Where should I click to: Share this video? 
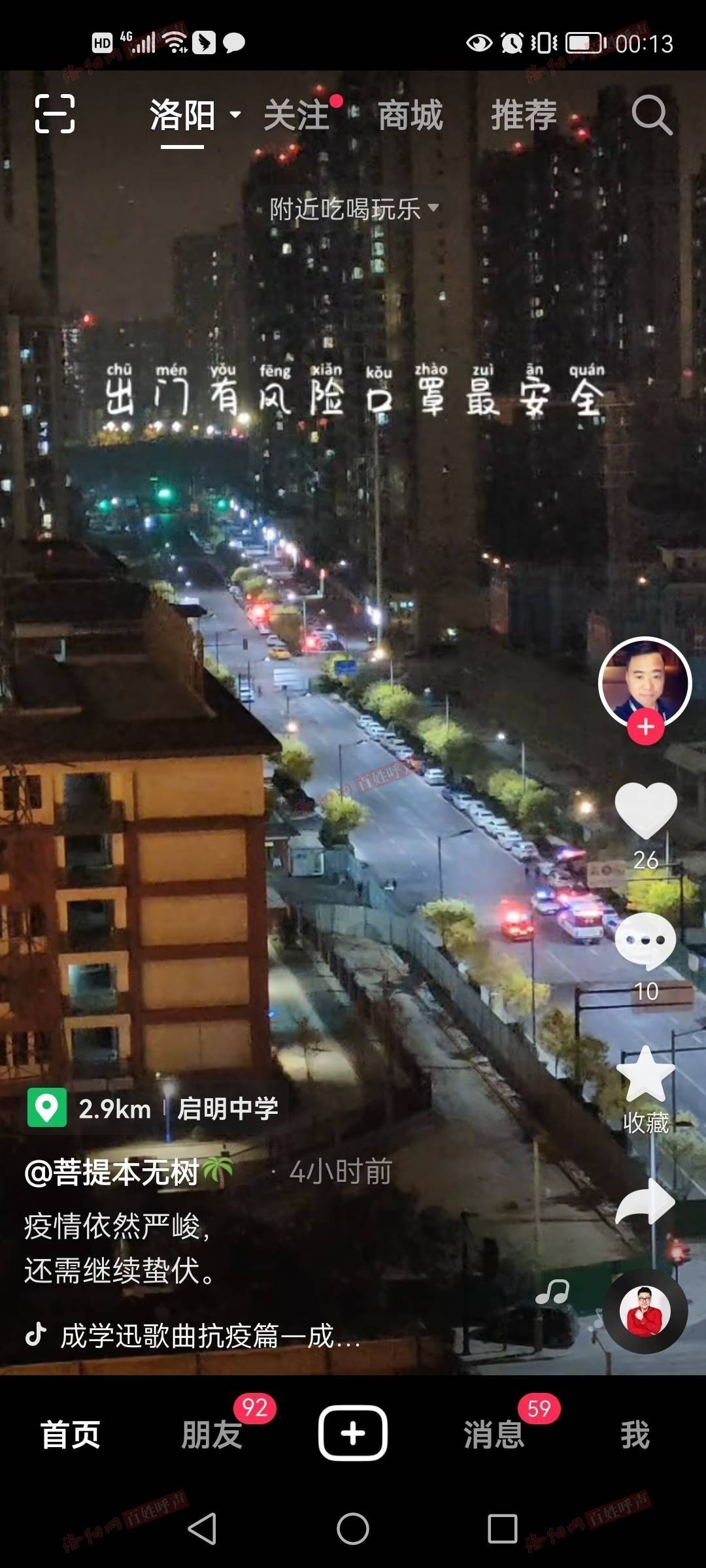[646, 1202]
